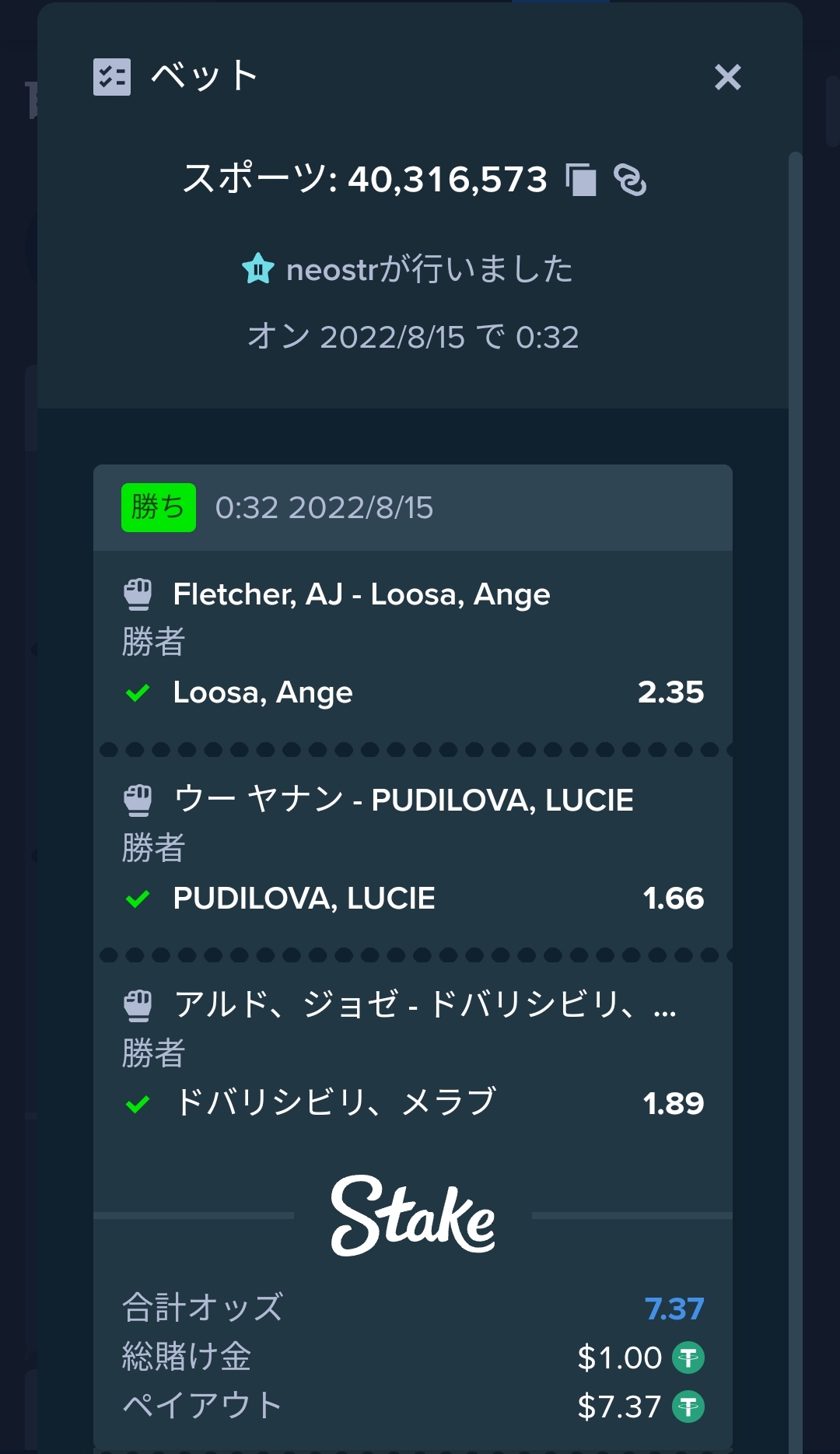
Task: Close the bet details dialog
Action: [727, 77]
